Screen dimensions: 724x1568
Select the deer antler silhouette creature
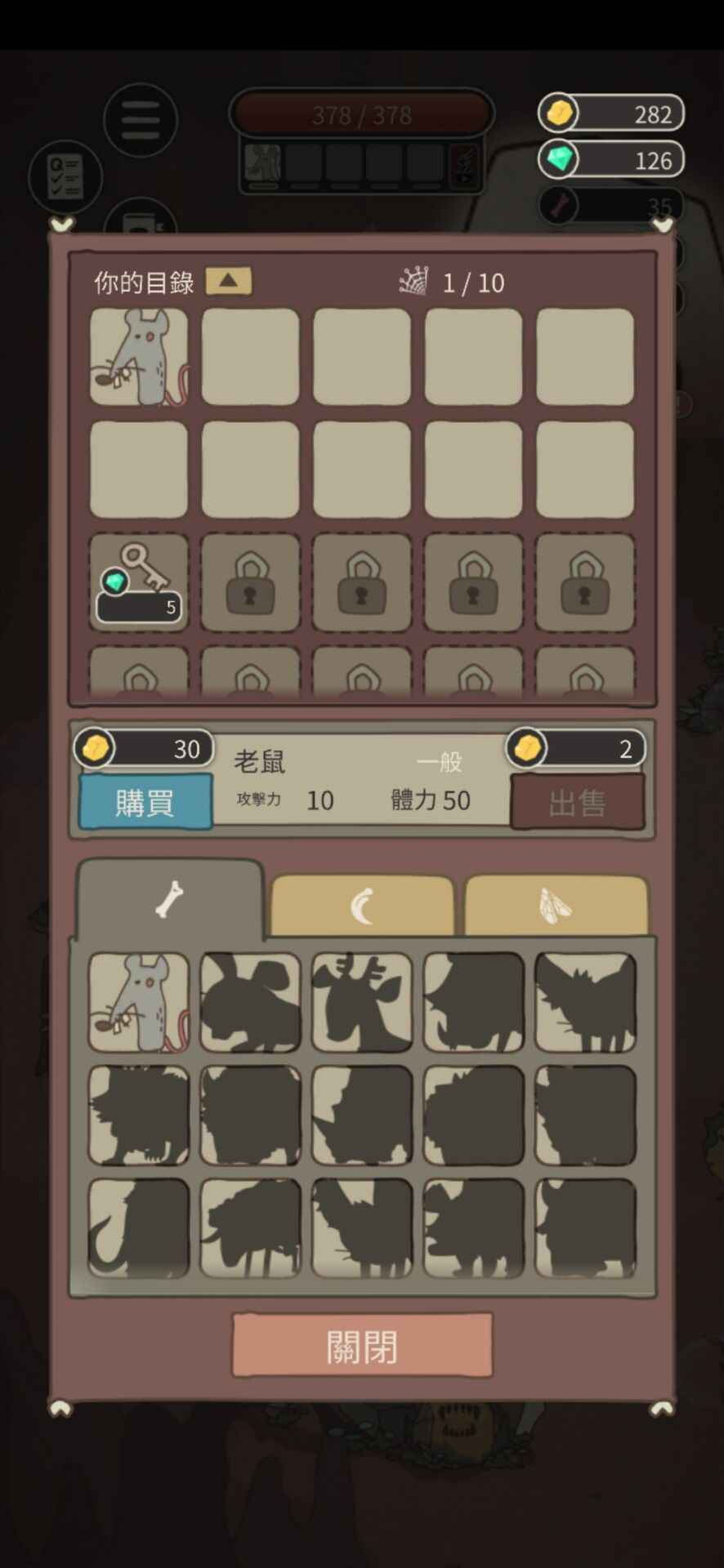[362, 1003]
